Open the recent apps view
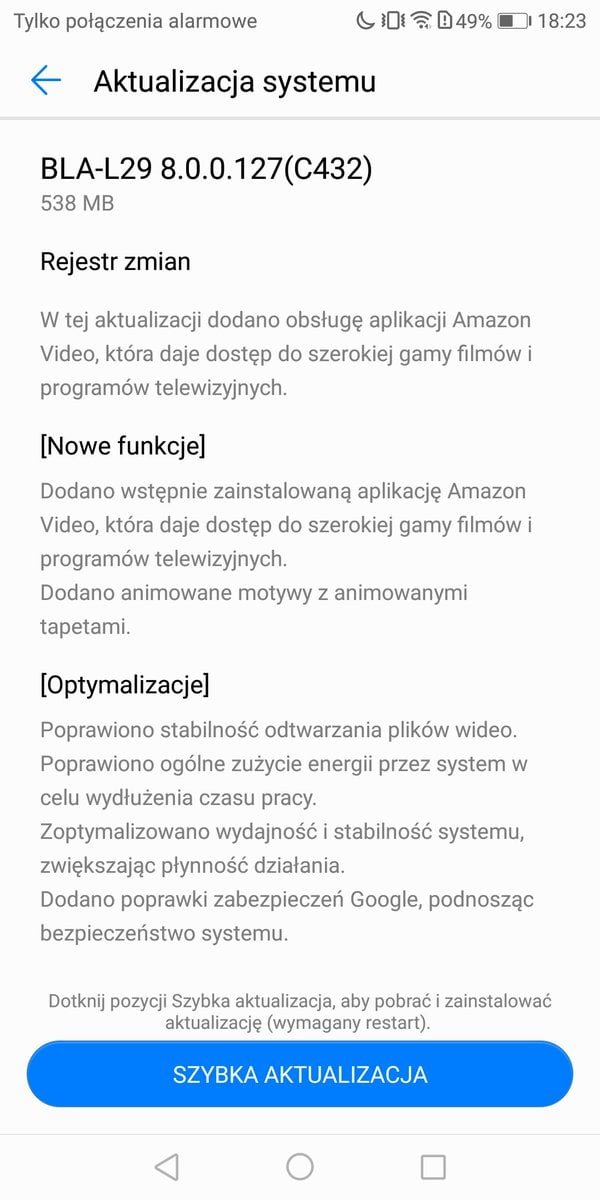This screenshot has height=1200, width=600. [x=433, y=1166]
